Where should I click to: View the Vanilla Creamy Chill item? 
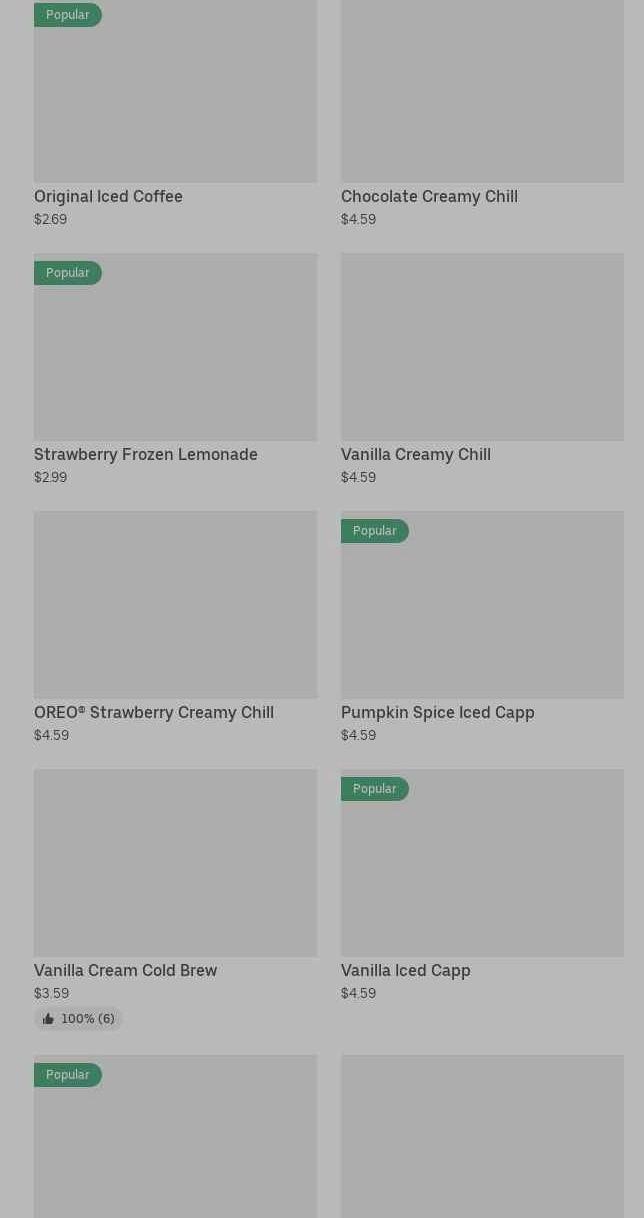[482, 350]
